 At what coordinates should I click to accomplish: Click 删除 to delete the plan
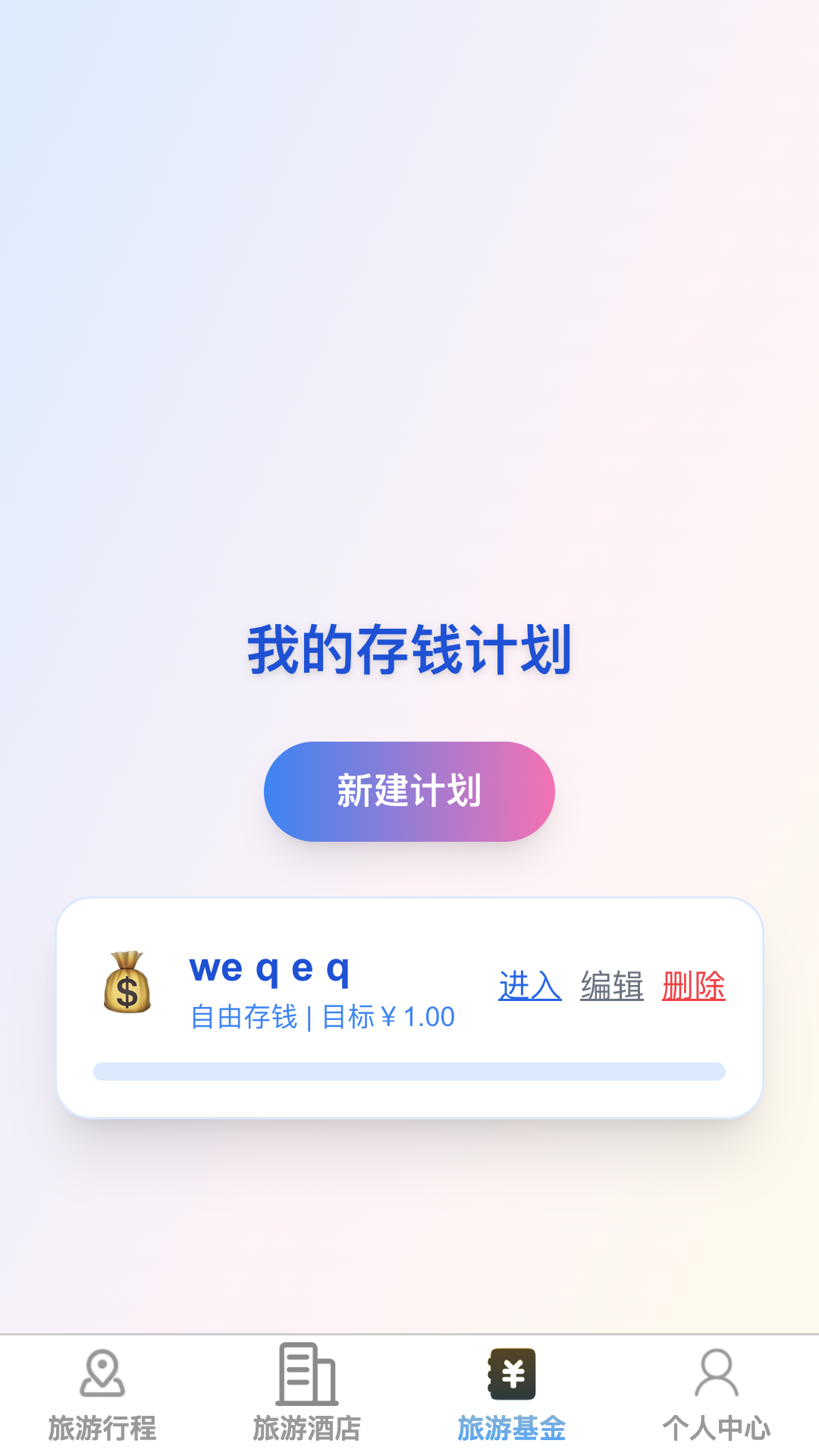click(694, 986)
